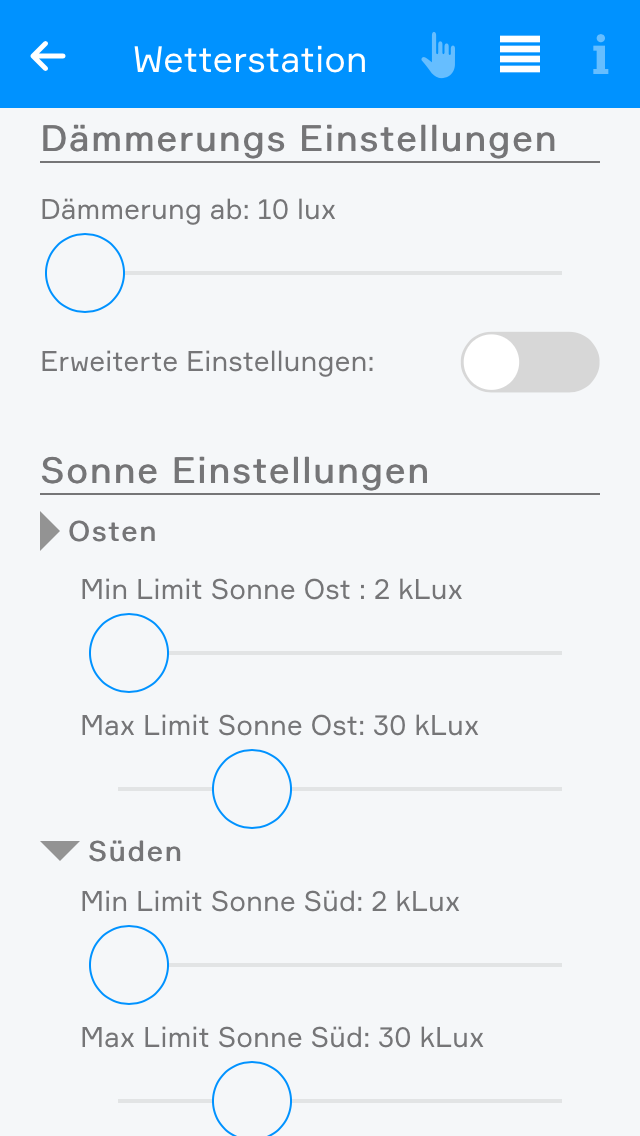Viewport: 640px width, 1136px height.
Task: Tap the Dämmerung ab slider handle
Action: [85, 273]
